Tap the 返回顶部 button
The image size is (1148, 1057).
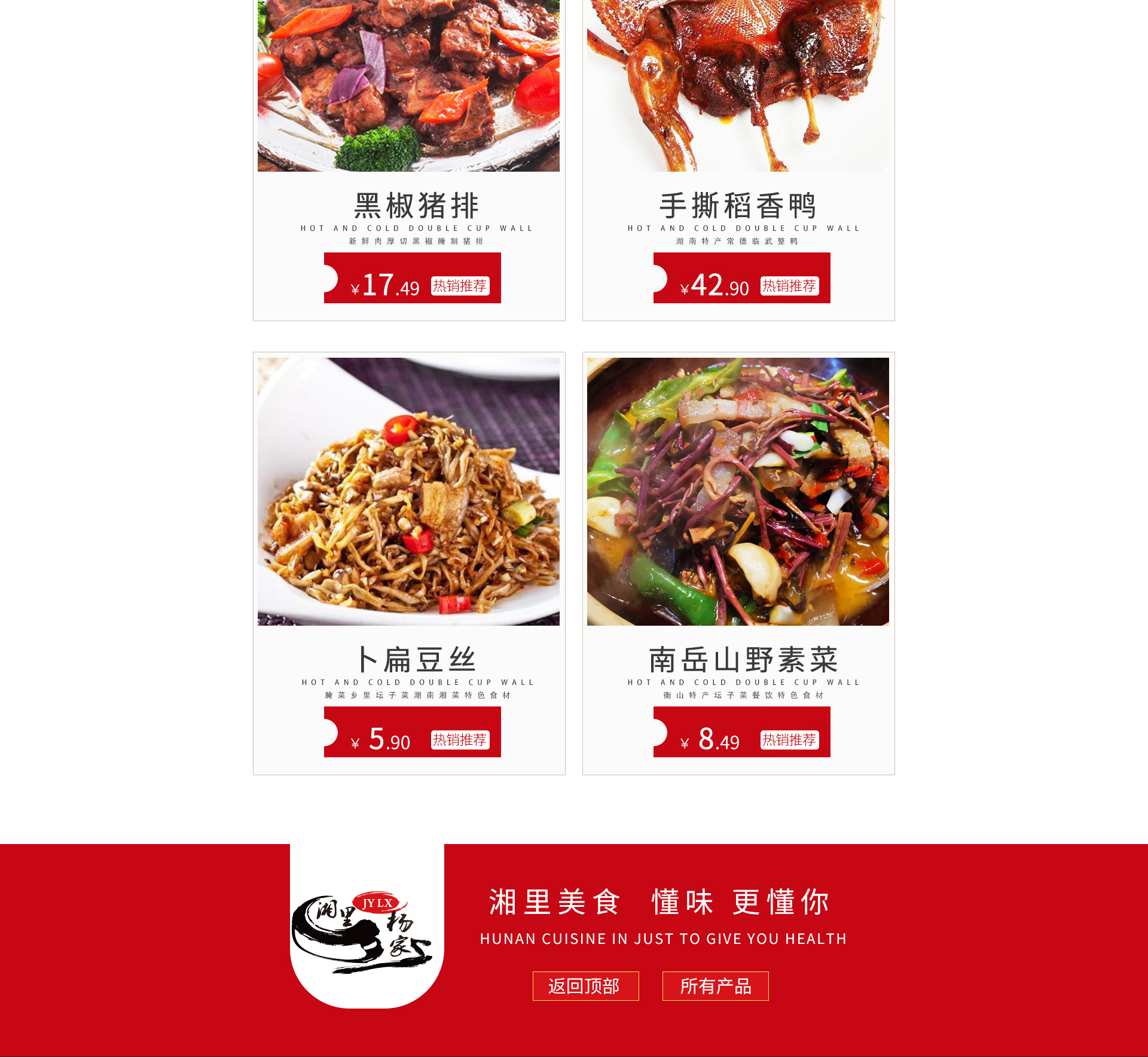[x=585, y=986]
